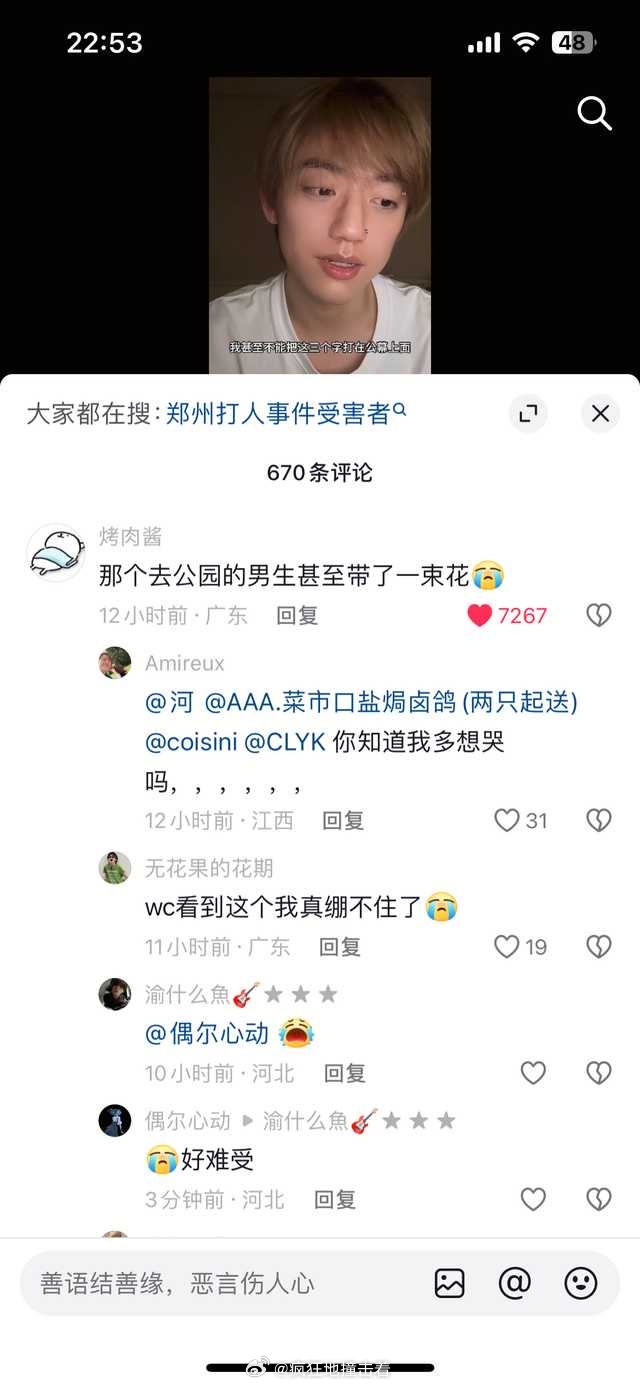Attach an image to your comment
640x1385 pixels.
point(450,1283)
